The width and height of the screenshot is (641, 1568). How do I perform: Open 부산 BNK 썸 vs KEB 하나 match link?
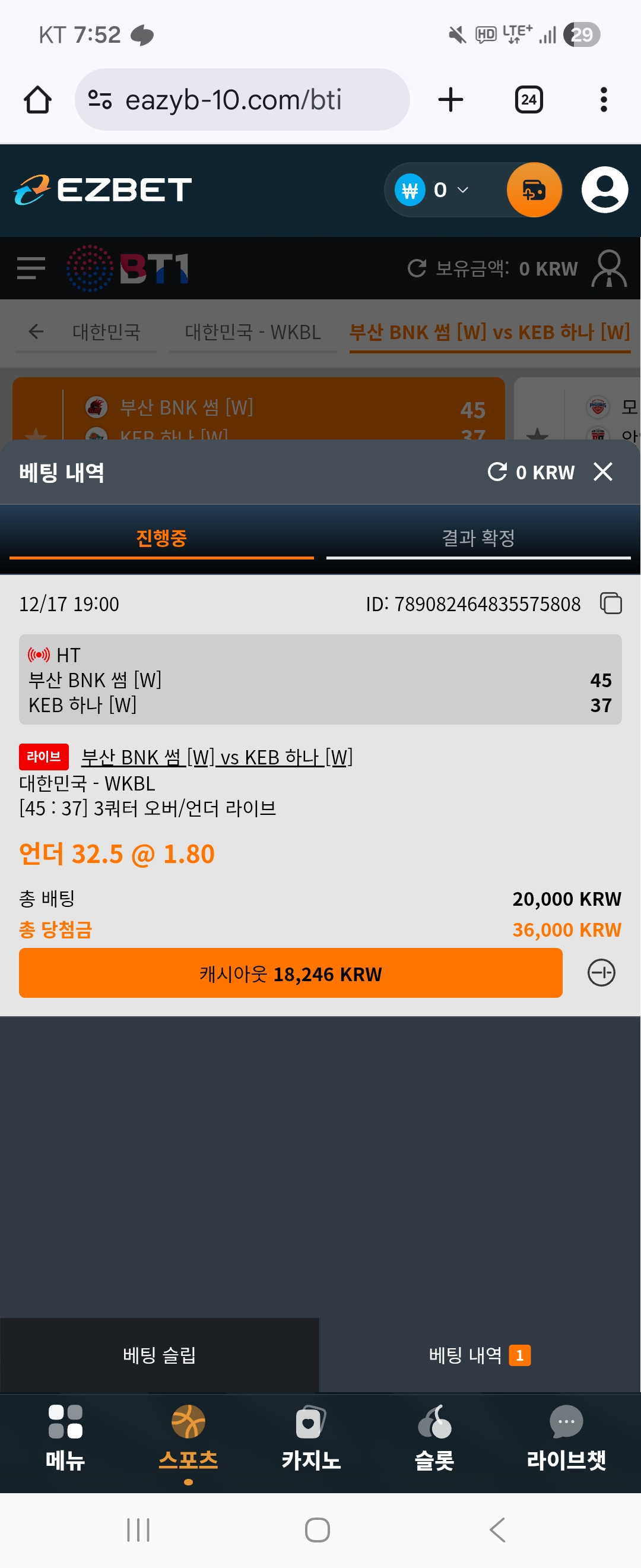(x=217, y=757)
